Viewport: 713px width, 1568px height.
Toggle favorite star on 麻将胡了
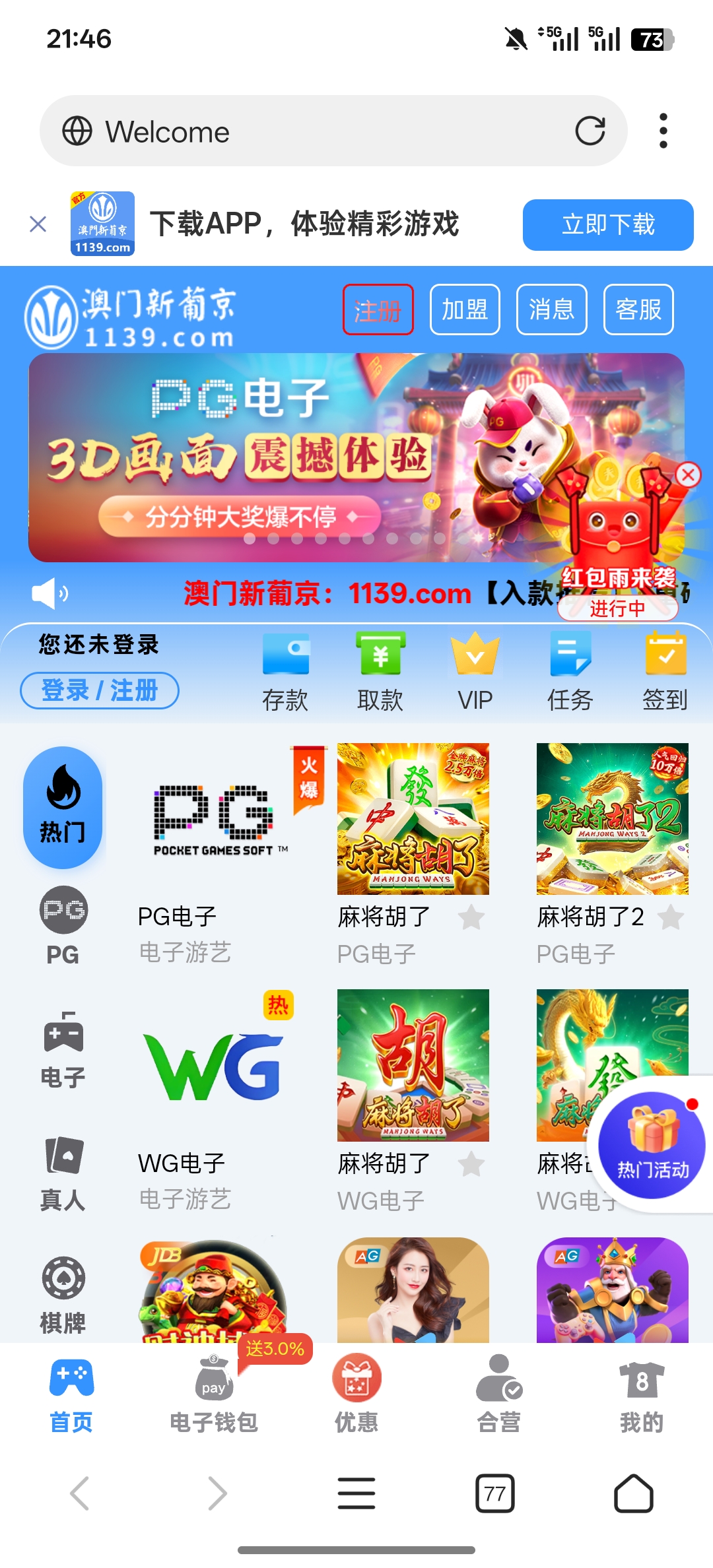471,917
